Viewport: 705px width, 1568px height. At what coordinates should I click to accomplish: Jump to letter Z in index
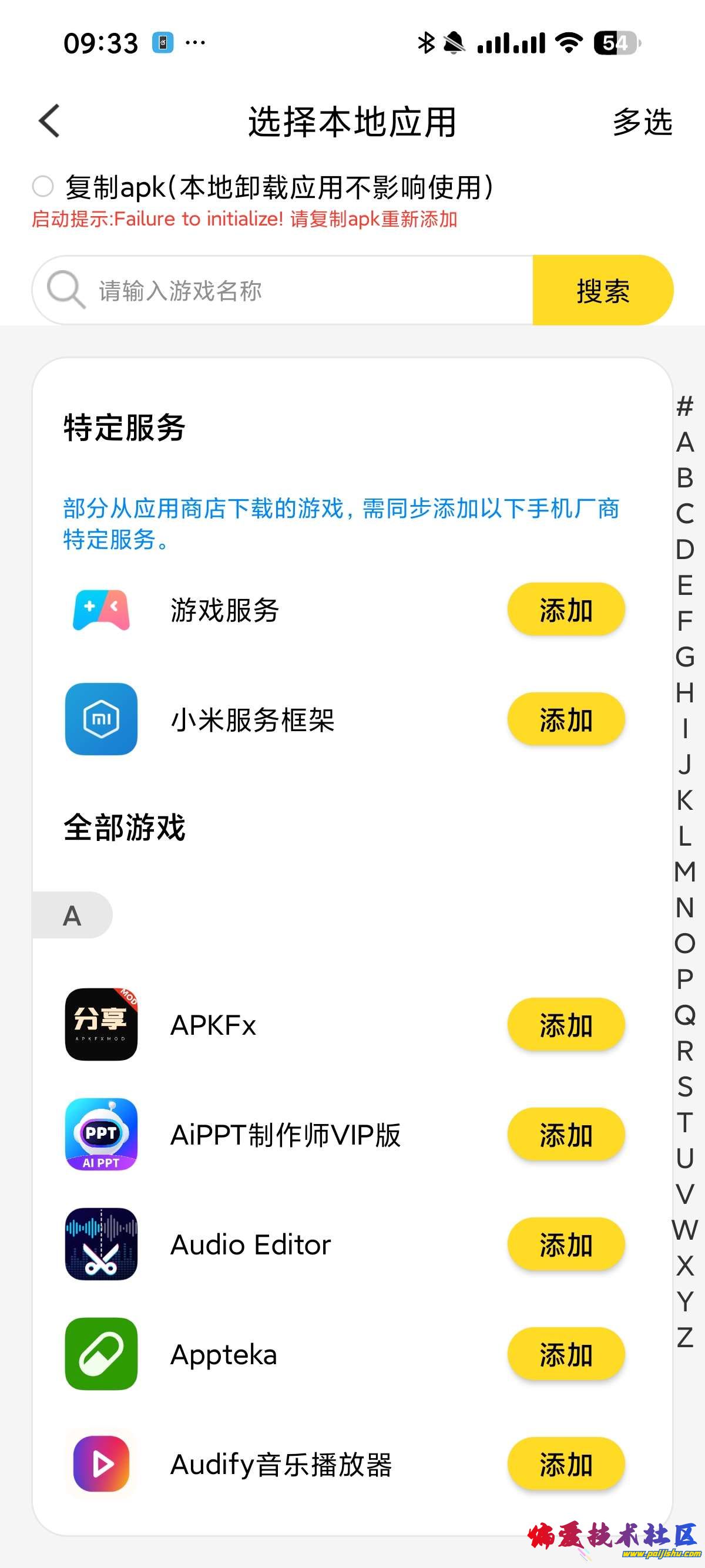[685, 1337]
